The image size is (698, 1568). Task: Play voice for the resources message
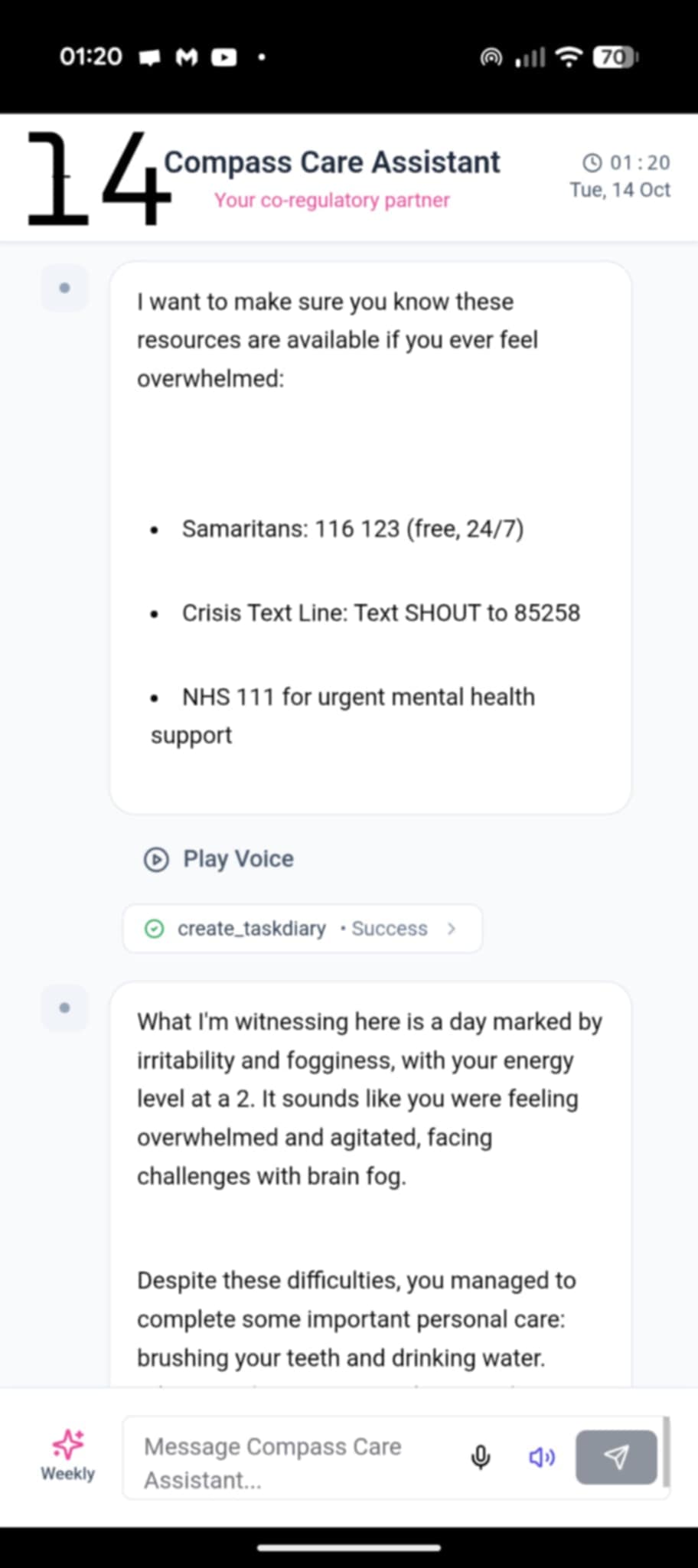(x=220, y=859)
